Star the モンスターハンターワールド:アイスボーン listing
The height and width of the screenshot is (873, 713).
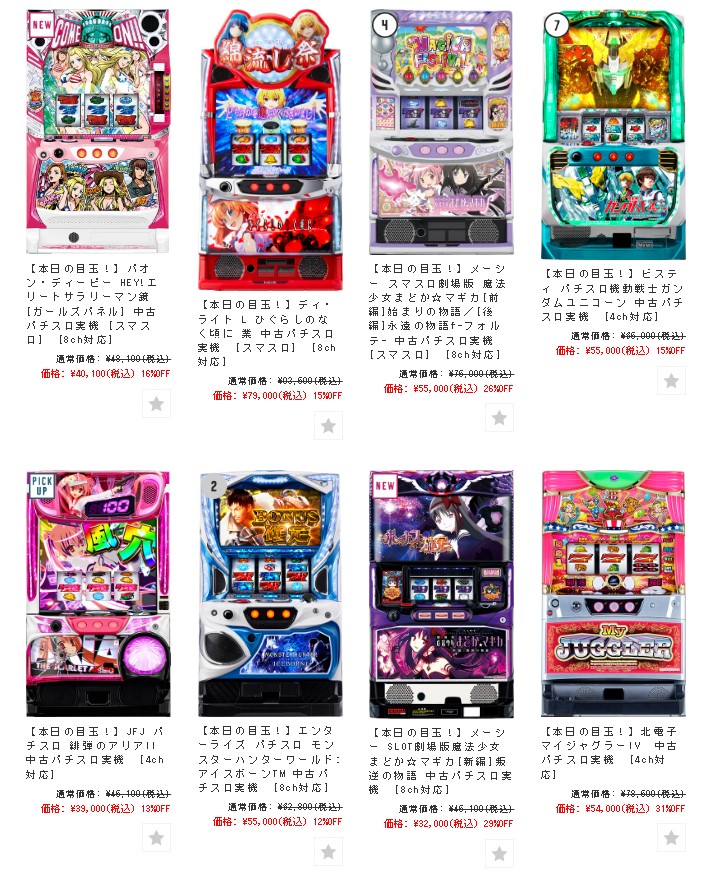[x=328, y=851]
